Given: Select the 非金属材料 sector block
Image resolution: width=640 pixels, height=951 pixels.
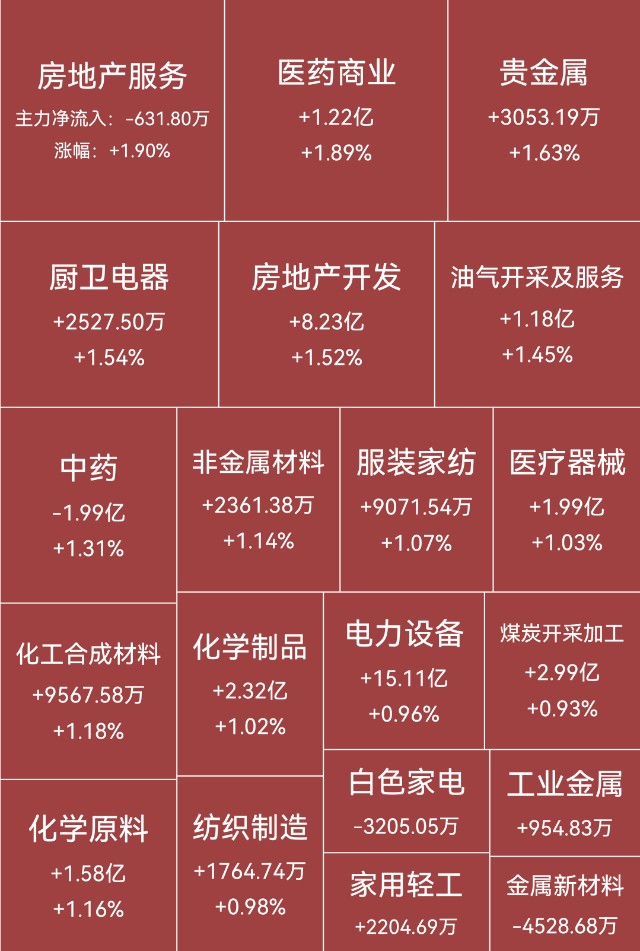Looking at the screenshot, I should coord(258,499).
